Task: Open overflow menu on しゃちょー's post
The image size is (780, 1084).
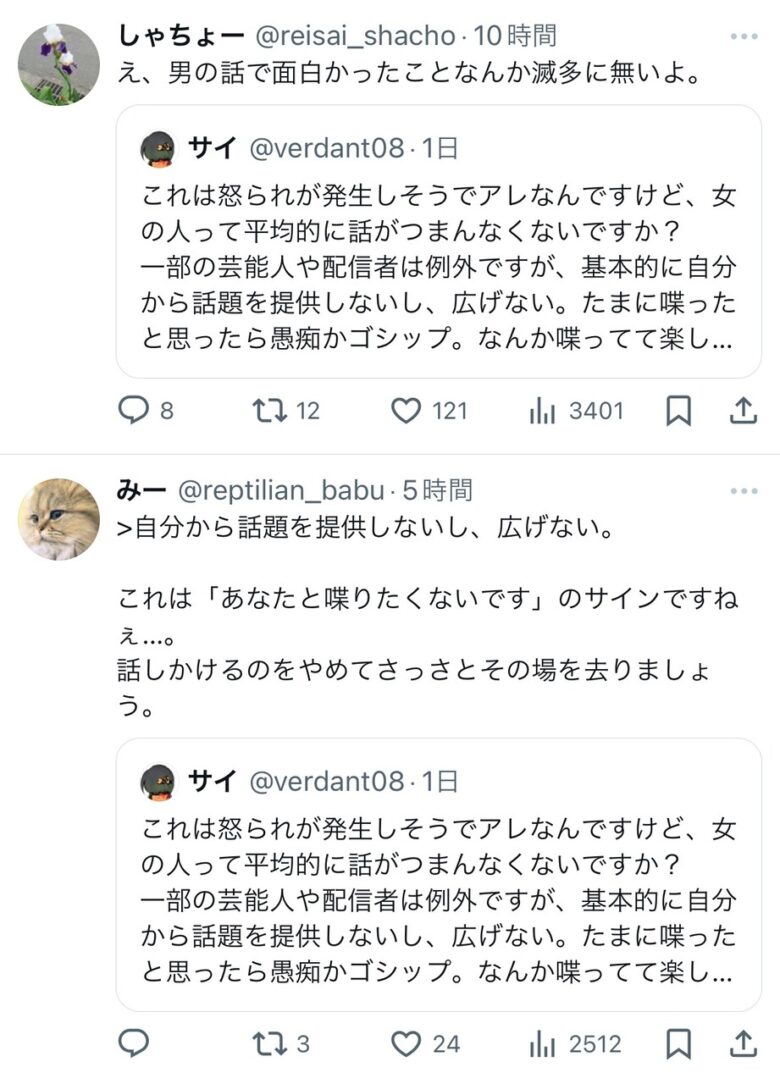Action: (743, 37)
